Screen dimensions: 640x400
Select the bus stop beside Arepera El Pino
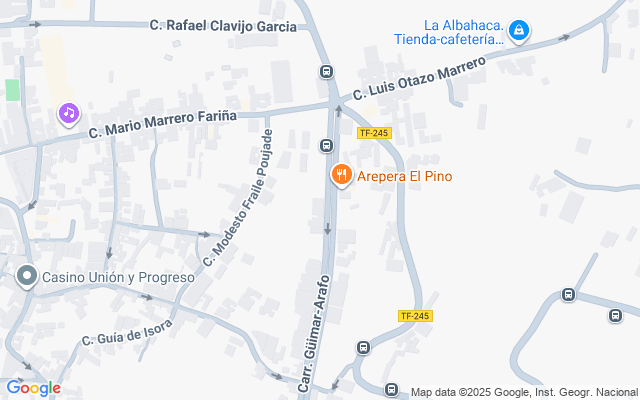coord(326,145)
